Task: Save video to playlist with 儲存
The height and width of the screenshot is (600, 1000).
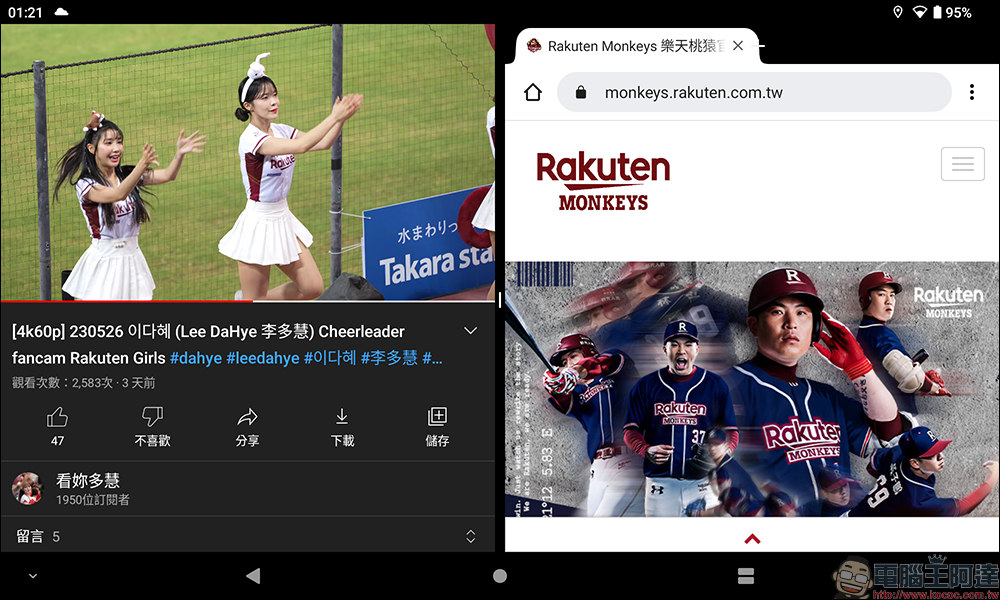Action: 437,423
